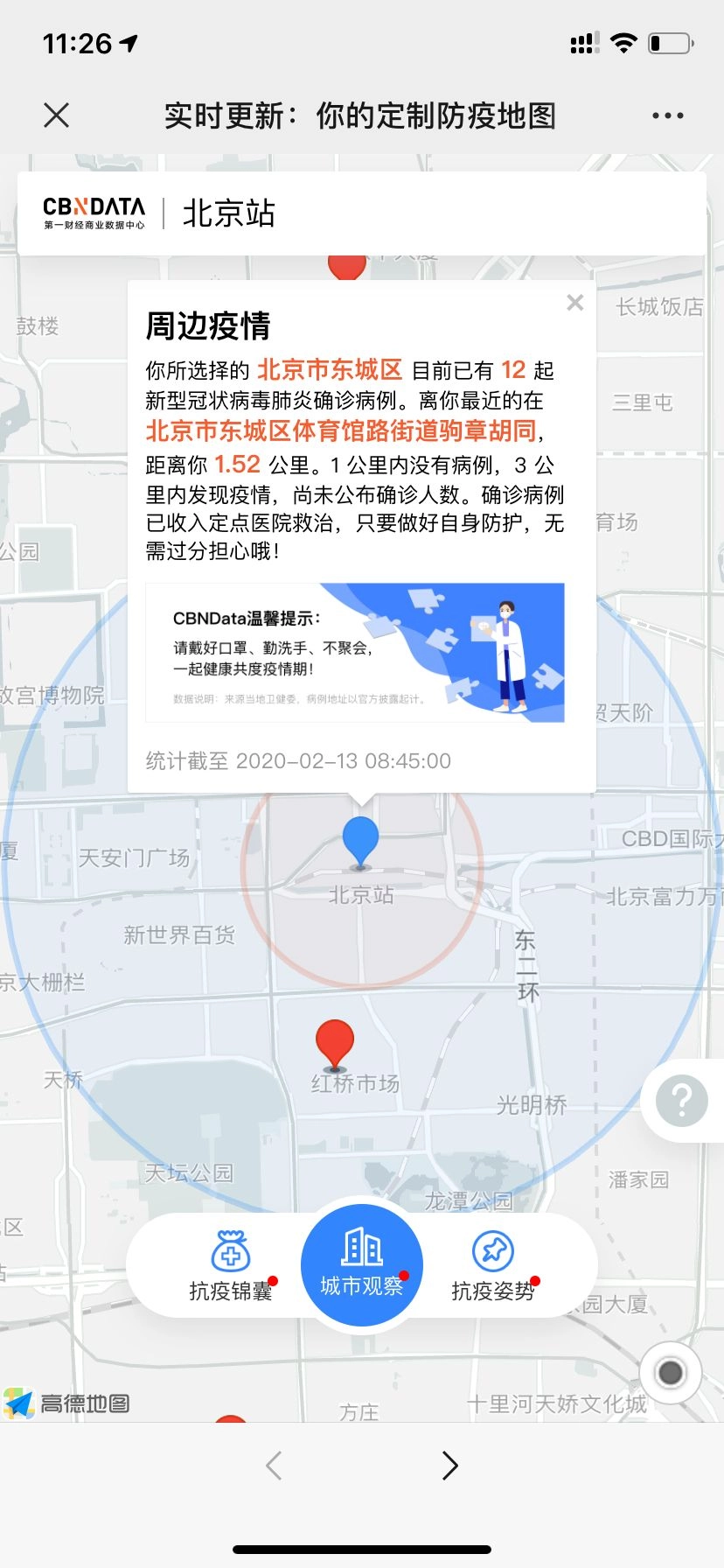Switch to the 城市观察 tab
The height and width of the screenshot is (1568, 724).
click(361, 1263)
